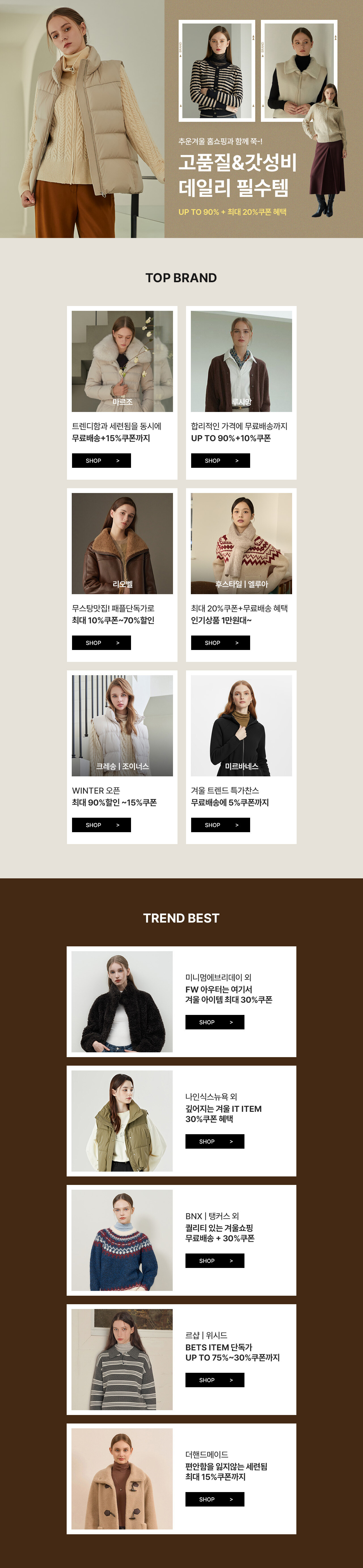
Task: Open SHOP for 후스타일 | 엘루아
Action: click(220, 643)
